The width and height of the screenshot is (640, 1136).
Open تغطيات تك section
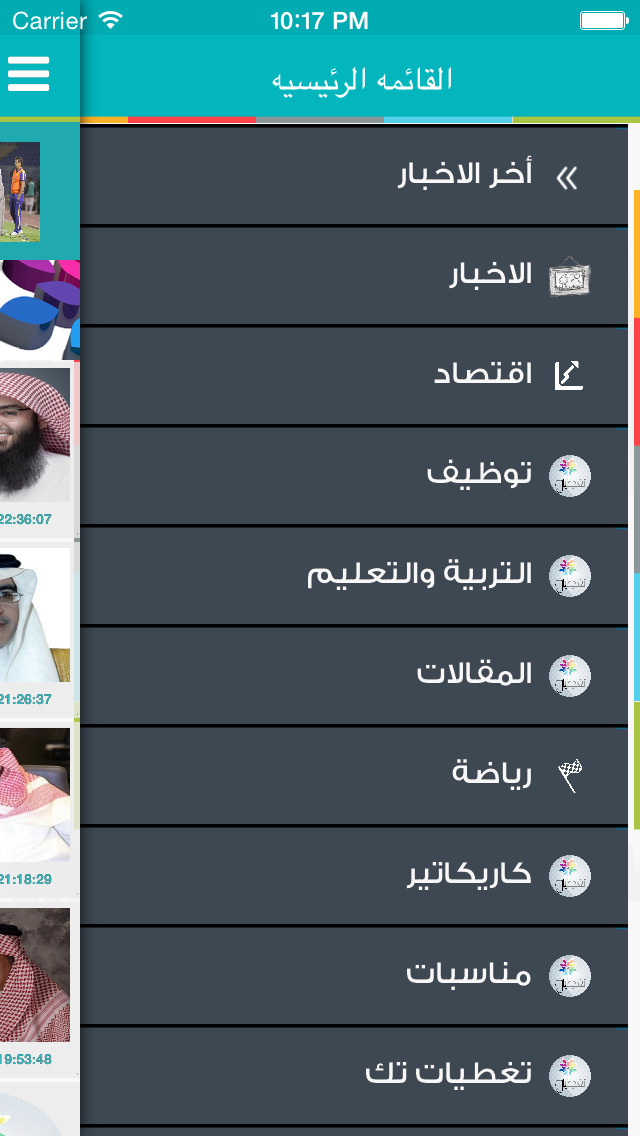[x=354, y=1076]
